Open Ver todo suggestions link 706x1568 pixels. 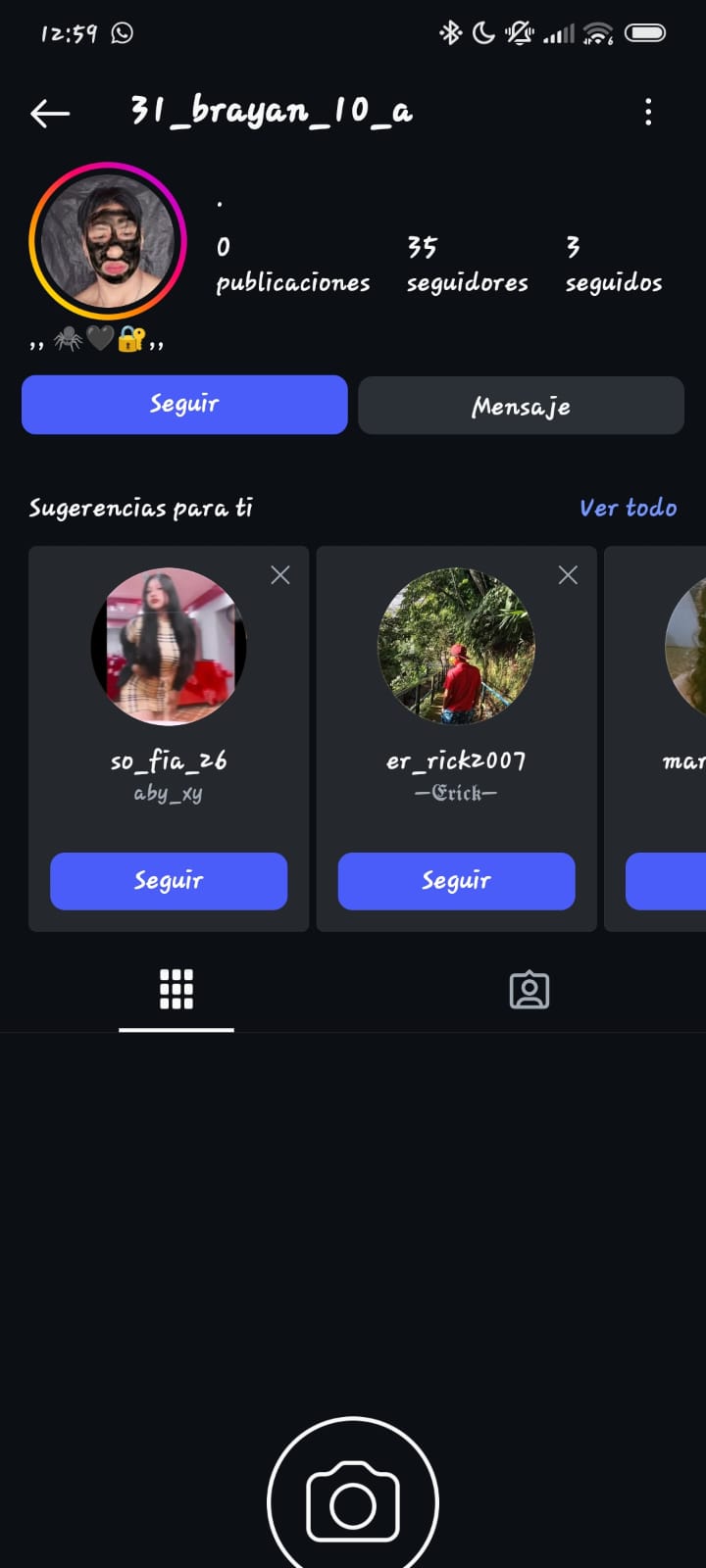tap(628, 508)
